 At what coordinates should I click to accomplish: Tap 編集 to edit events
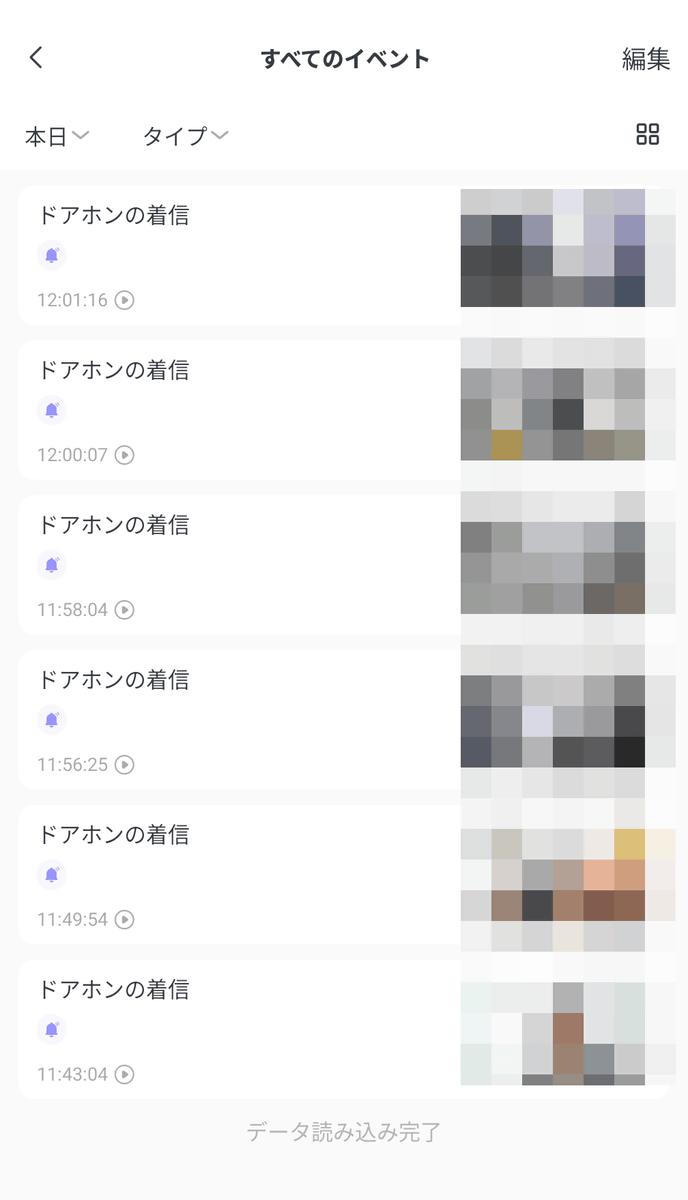[x=646, y=59]
